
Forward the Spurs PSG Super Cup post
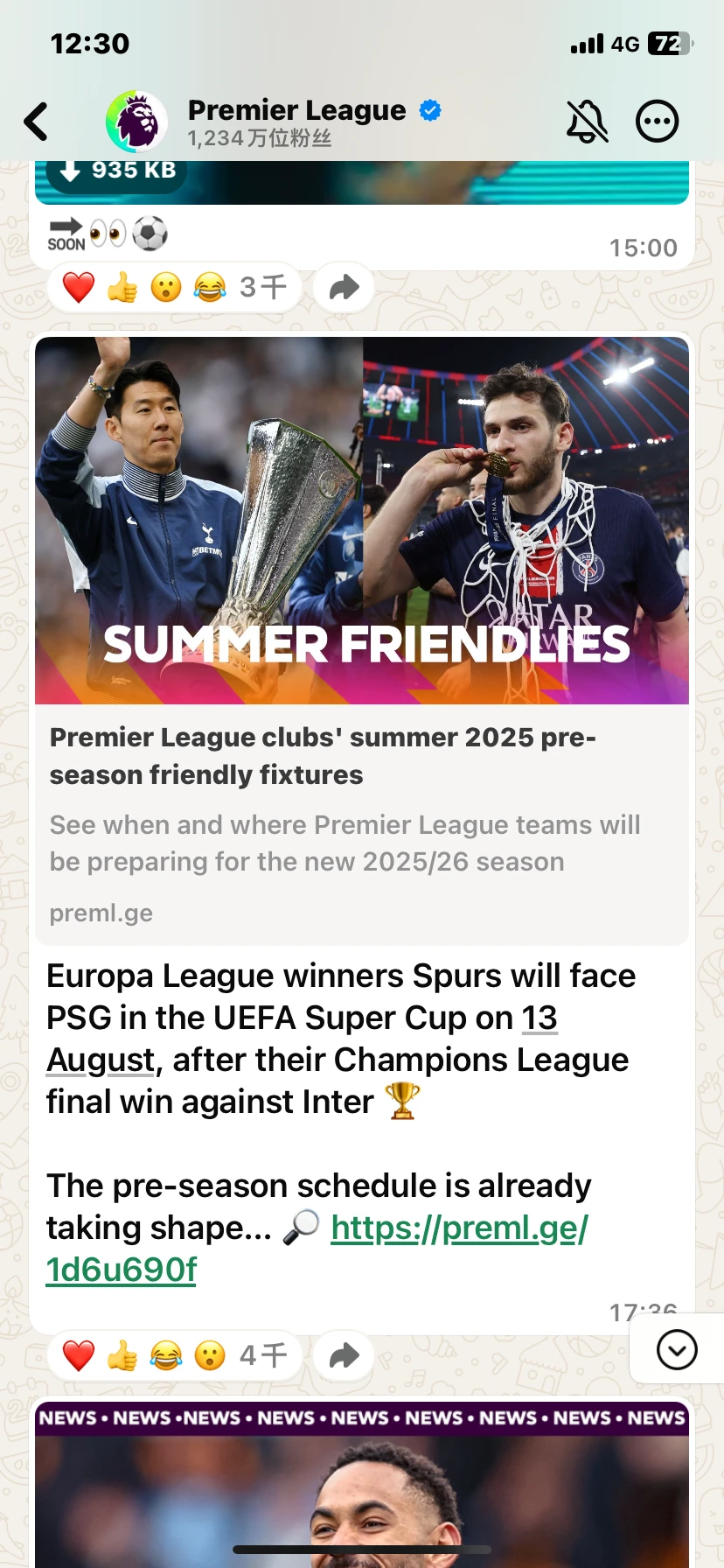click(x=344, y=1355)
